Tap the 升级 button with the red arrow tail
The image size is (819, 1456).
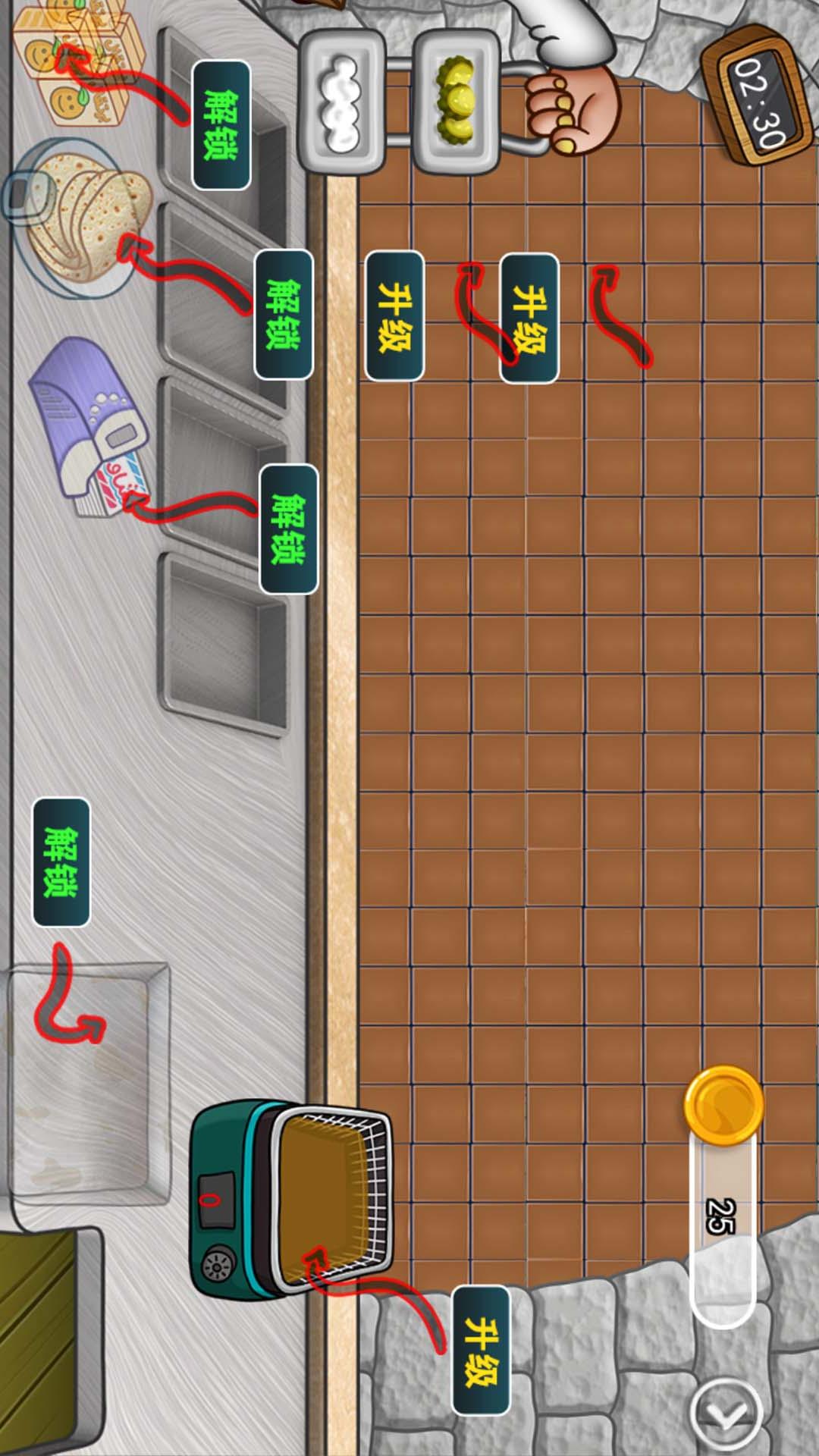tap(529, 318)
